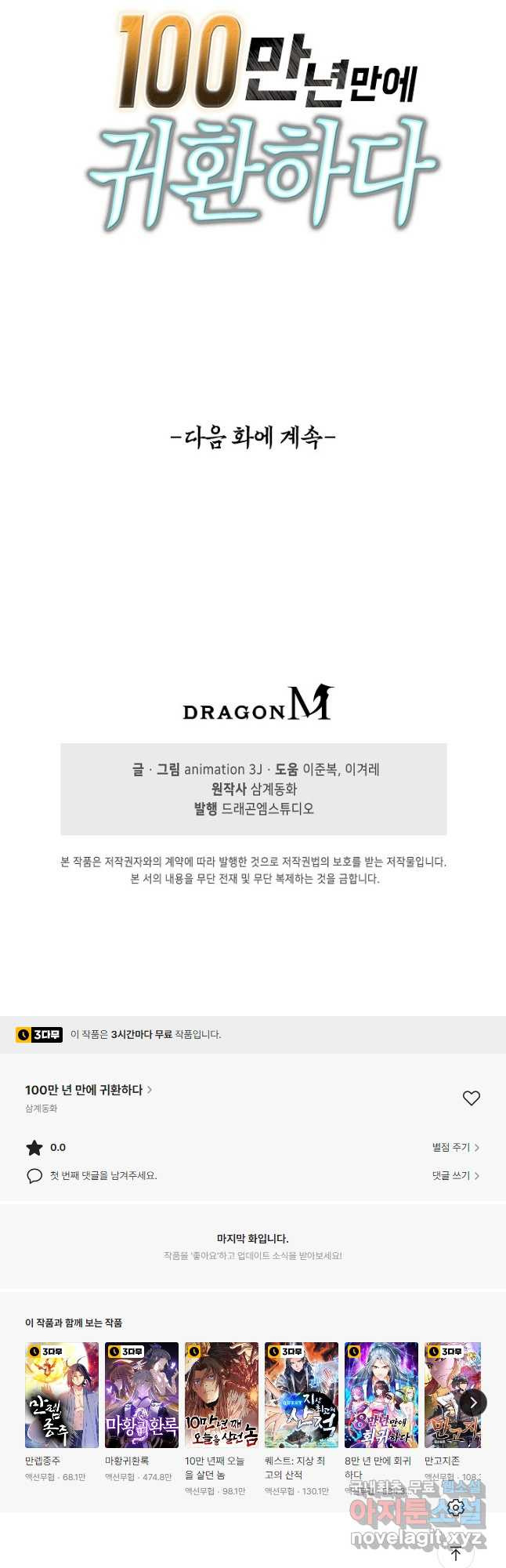Show the next recommended titles with the arrow
This screenshot has width=506, height=1568.
[x=473, y=1403]
